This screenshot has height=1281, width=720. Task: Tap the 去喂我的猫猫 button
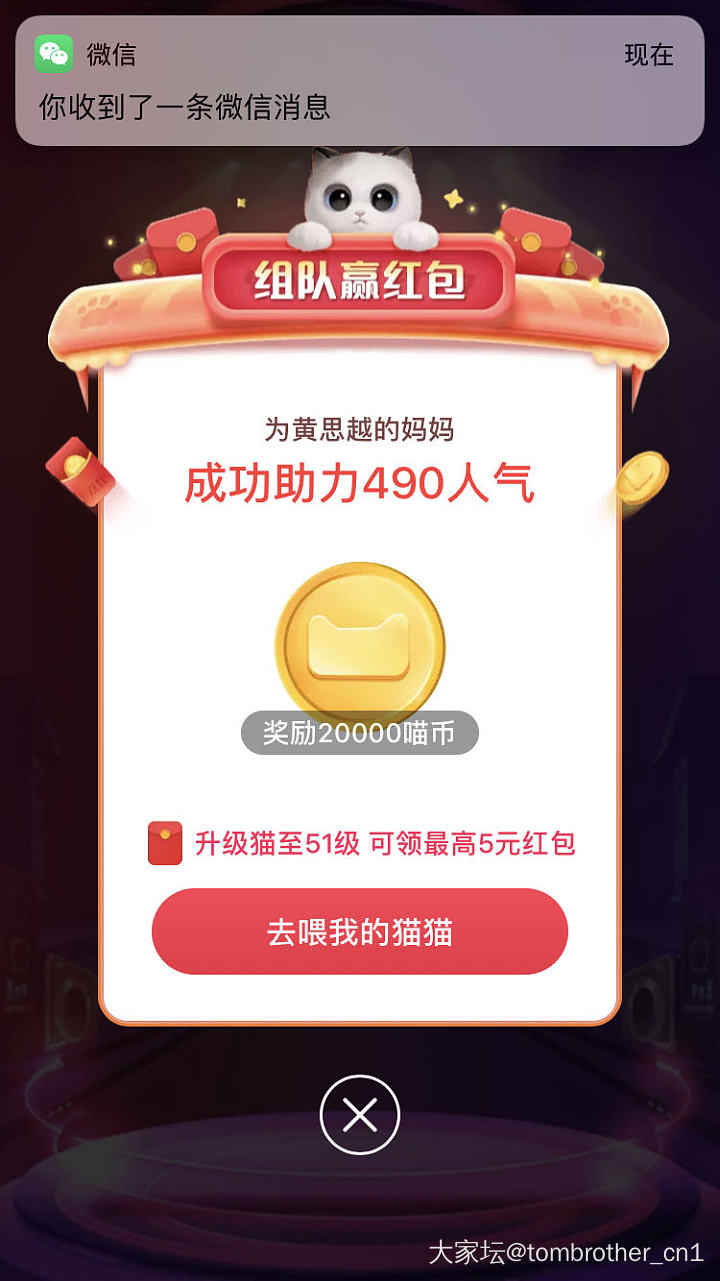coord(360,931)
